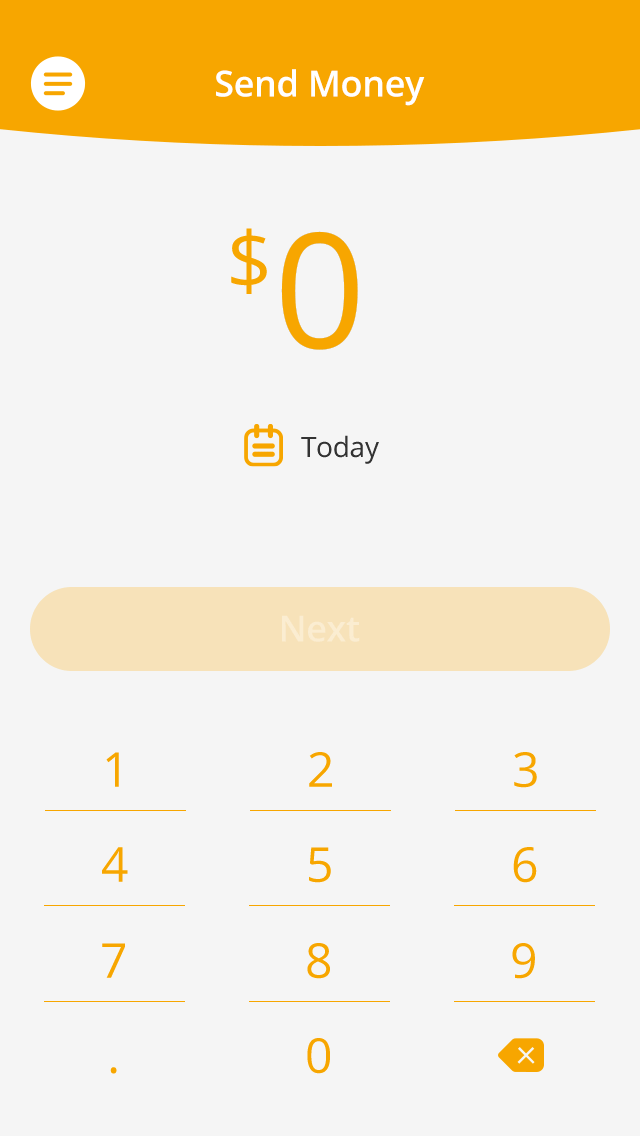640x1136 pixels.
Task: Open the hamburger menu
Action: point(58,83)
